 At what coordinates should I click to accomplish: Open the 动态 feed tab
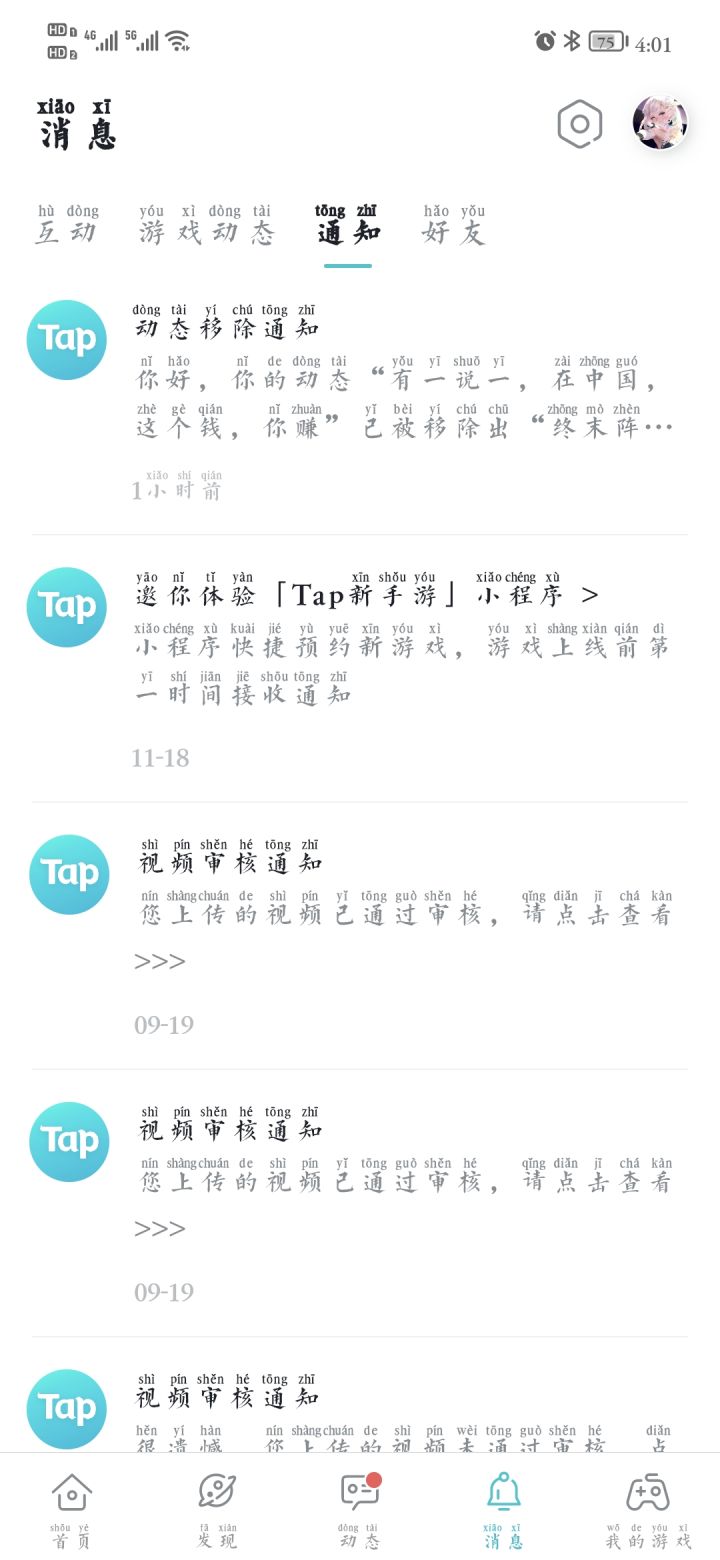[x=359, y=1506]
